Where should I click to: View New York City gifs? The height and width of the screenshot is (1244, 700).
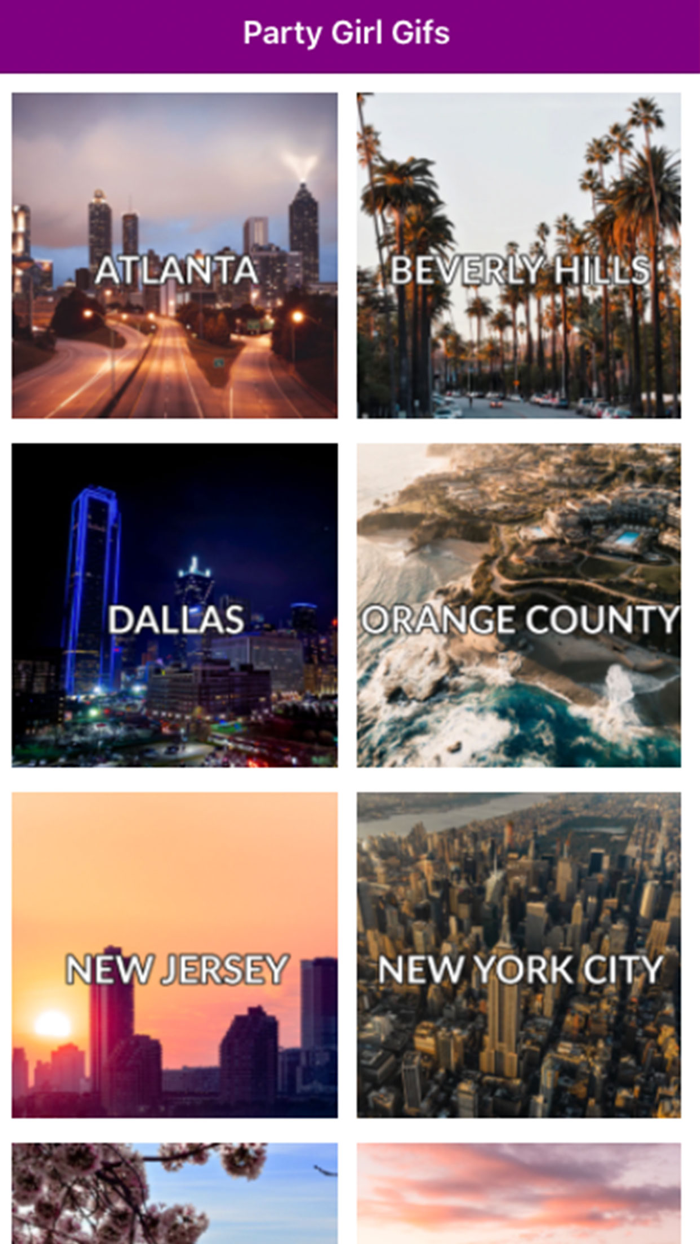pyautogui.click(x=519, y=955)
